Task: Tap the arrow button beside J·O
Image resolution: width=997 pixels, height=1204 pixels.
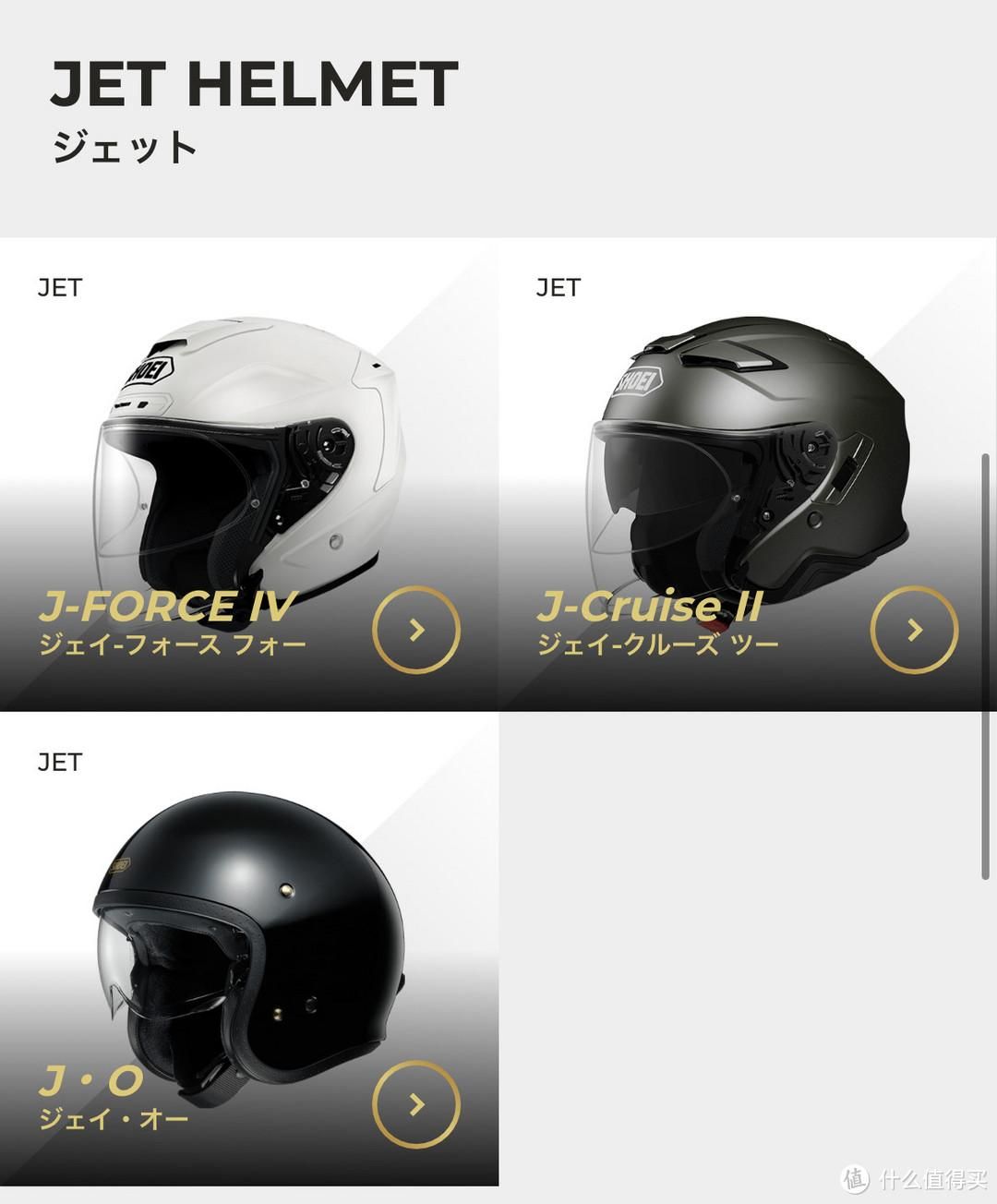Action: [x=416, y=1104]
